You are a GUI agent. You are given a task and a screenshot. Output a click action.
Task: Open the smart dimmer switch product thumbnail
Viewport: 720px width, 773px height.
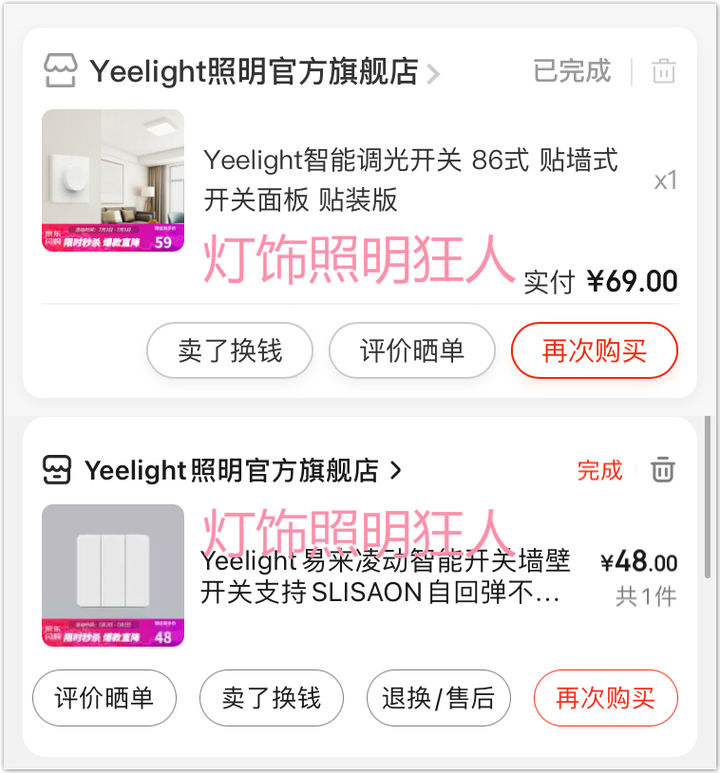(113, 180)
